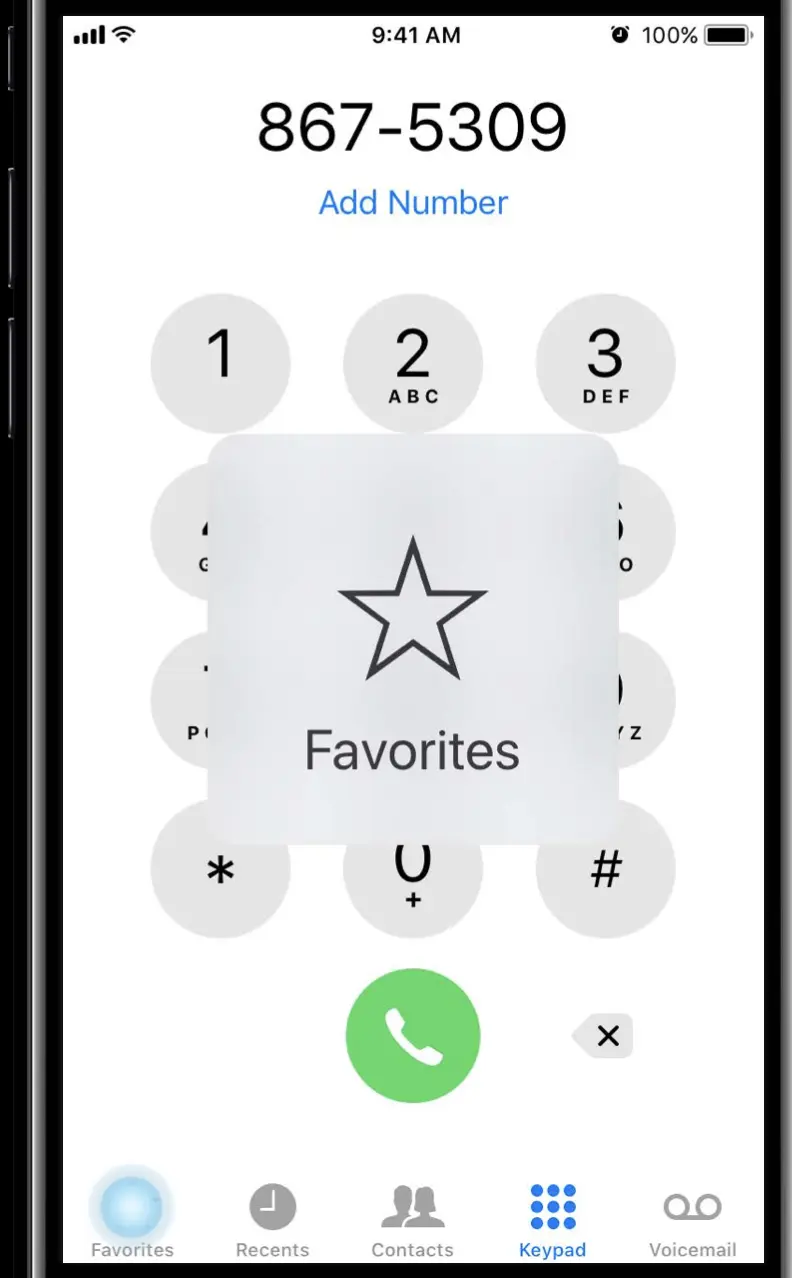Tap Add Number link
The height and width of the screenshot is (1278, 792).
tap(413, 203)
